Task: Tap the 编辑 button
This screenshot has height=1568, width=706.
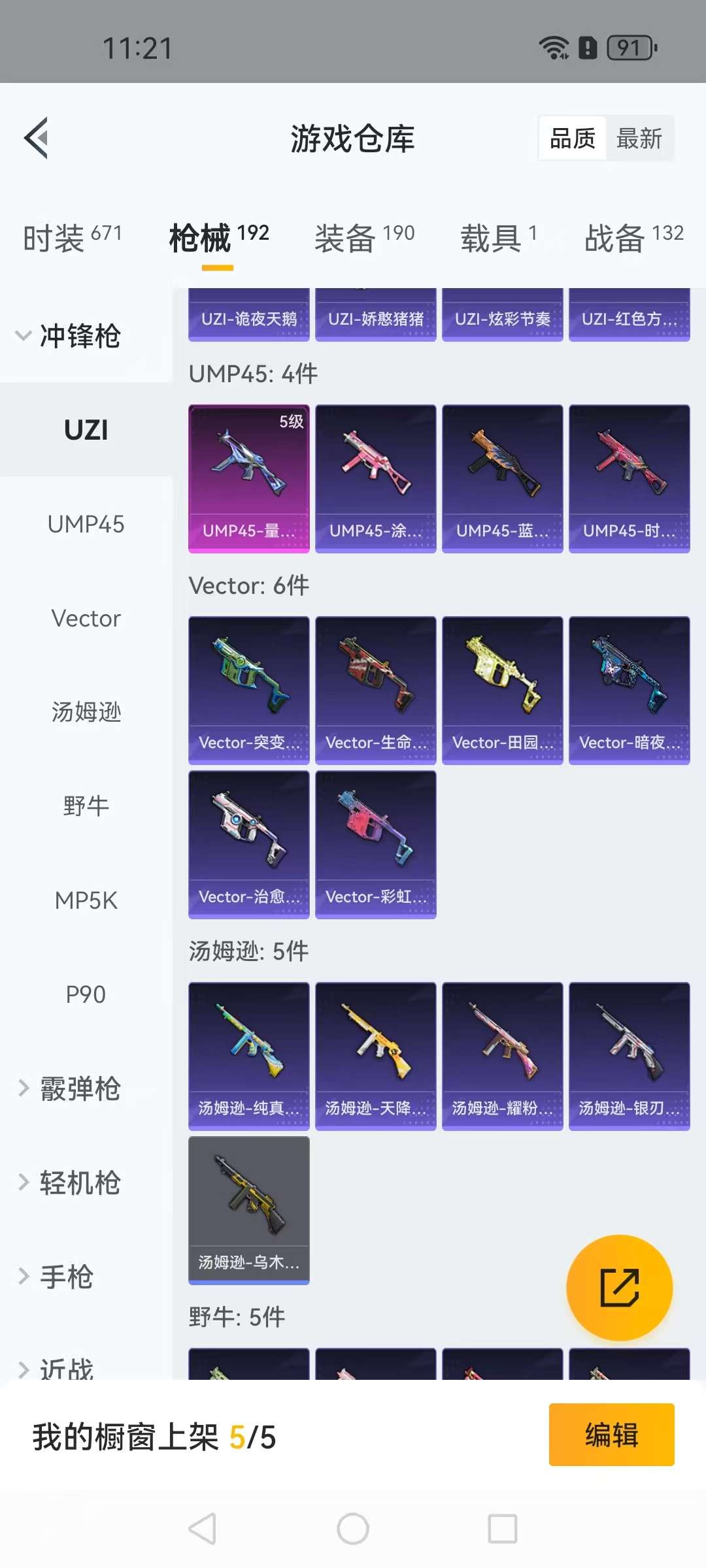Action: (x=611, y=1435)
